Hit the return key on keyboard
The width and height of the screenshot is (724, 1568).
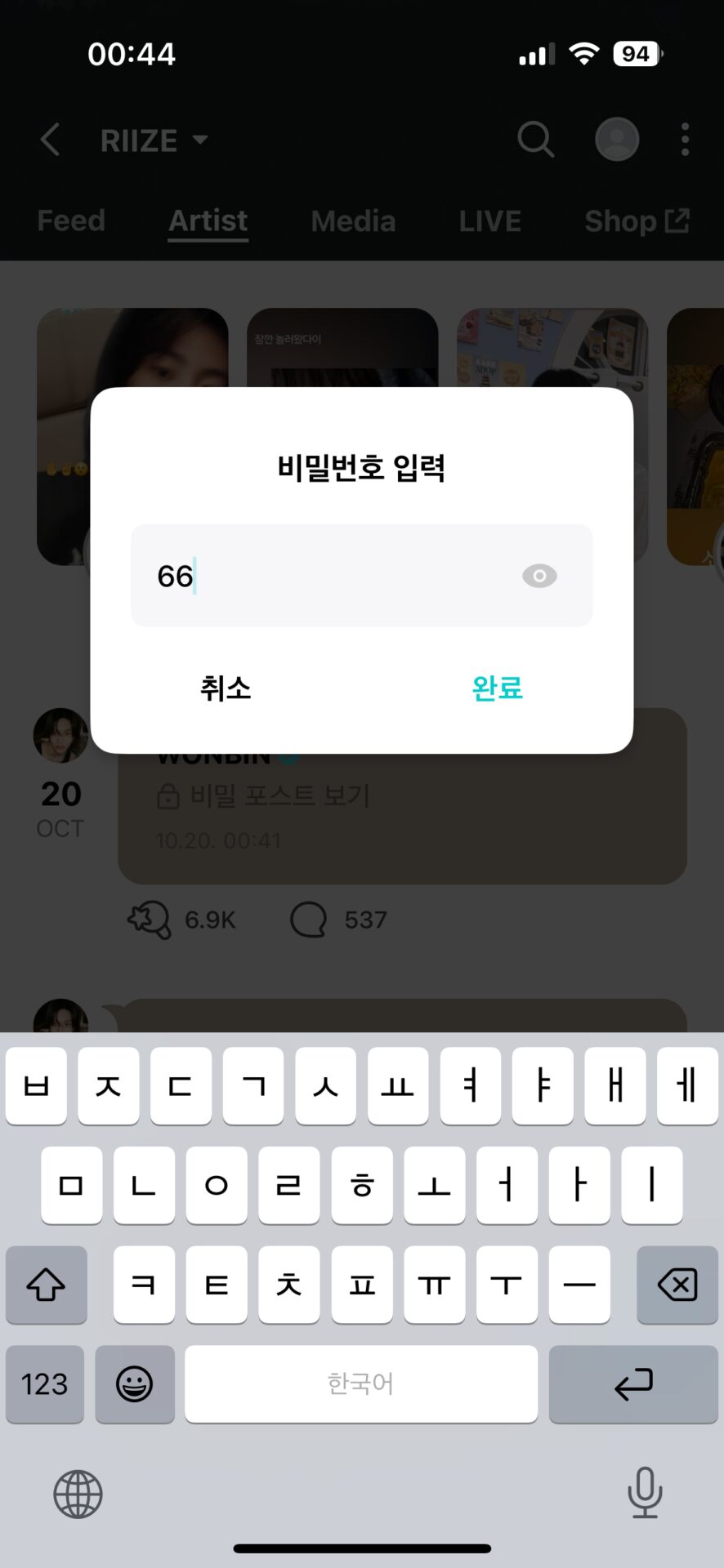[633, 1384]
